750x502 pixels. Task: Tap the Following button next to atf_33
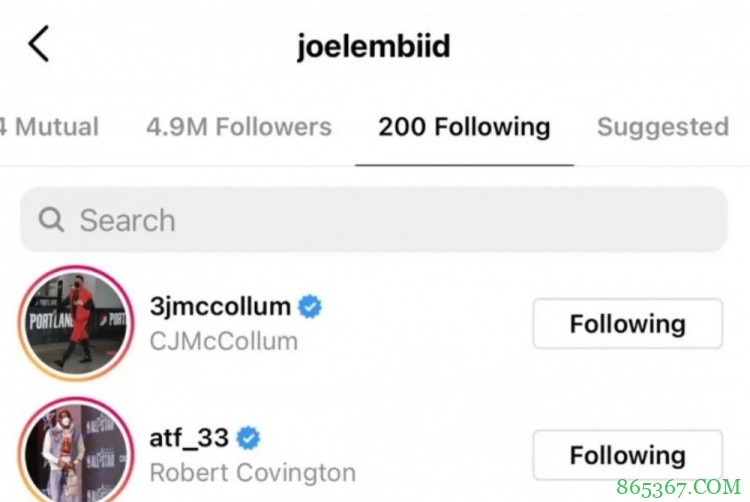point(627,455)
